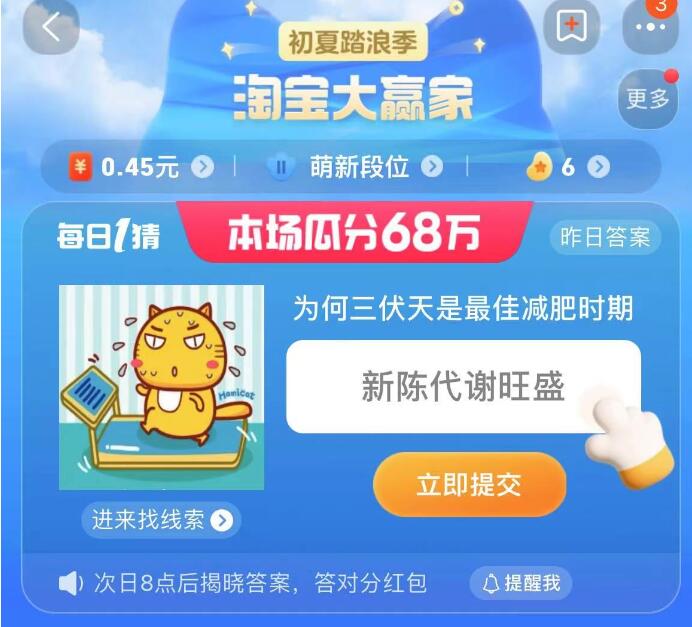This screenshot has height=627, width=692.
Task: Open the 萌新段位 rank details
Action: click(x=355, y=167)
